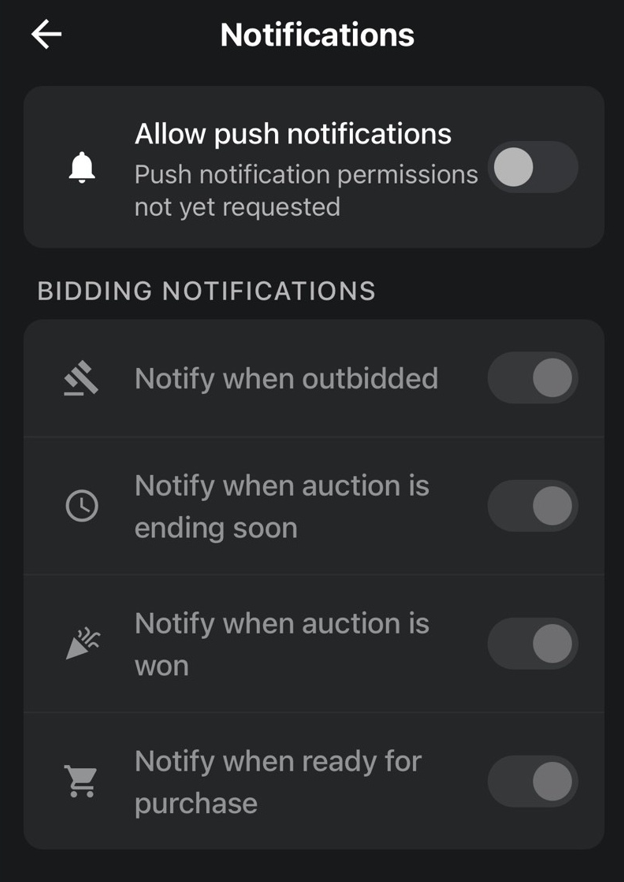Toggle Notify when outbidded switch
624x882 pixels.
[x=532, y=379]
